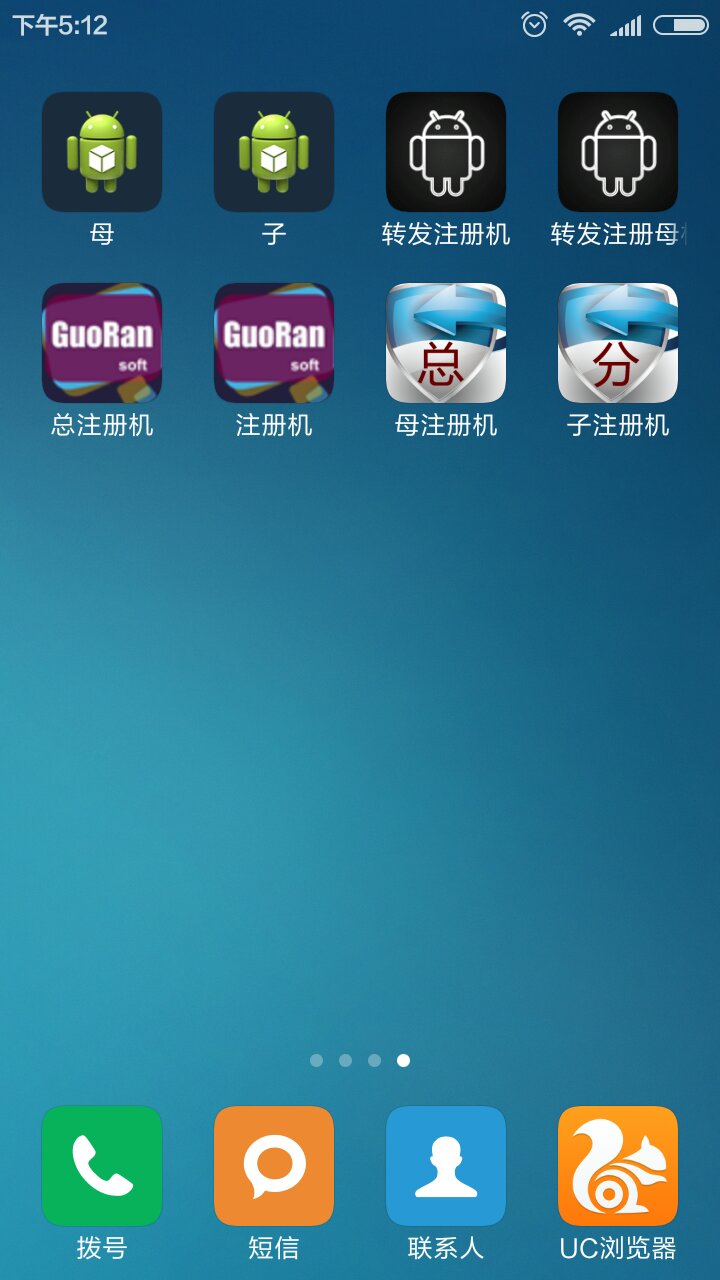Launch the 转发注册机 app
Screen dimensions: 720x1280
coord(445,152)
